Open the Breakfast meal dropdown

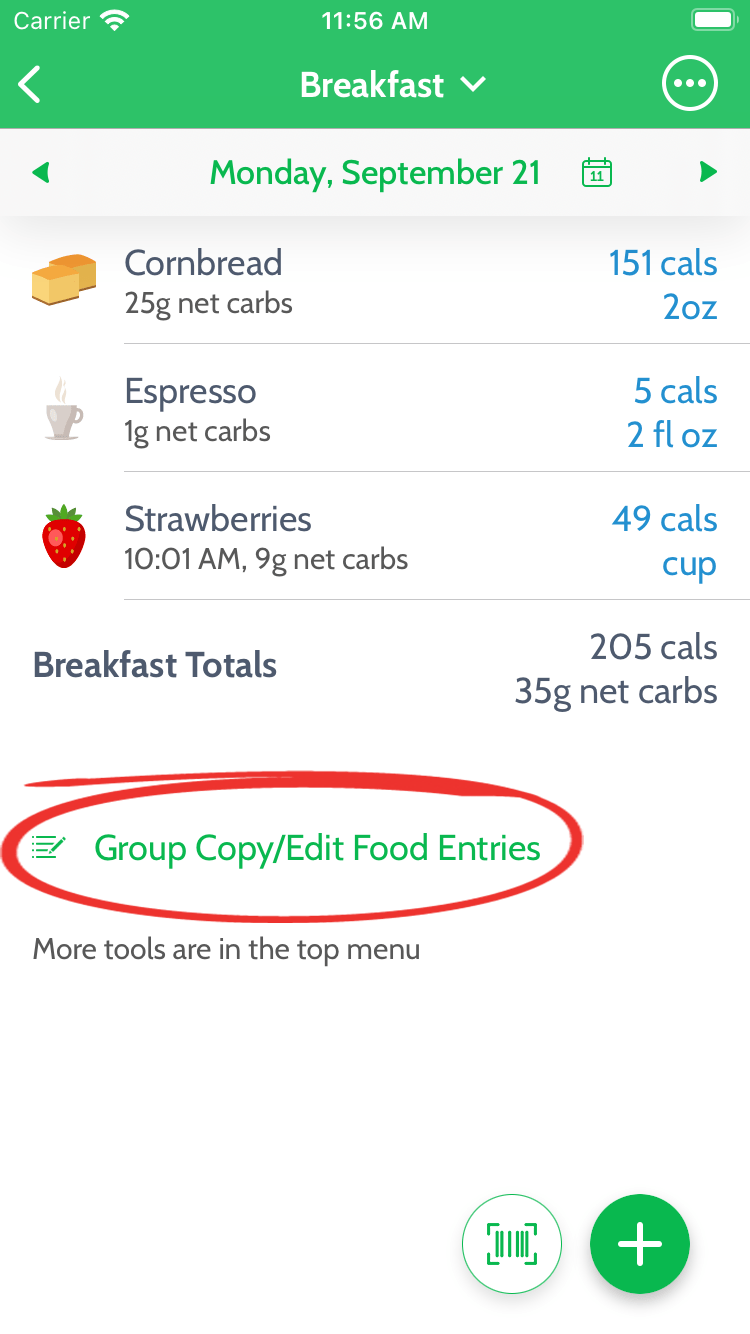click(x=392, y=85)
